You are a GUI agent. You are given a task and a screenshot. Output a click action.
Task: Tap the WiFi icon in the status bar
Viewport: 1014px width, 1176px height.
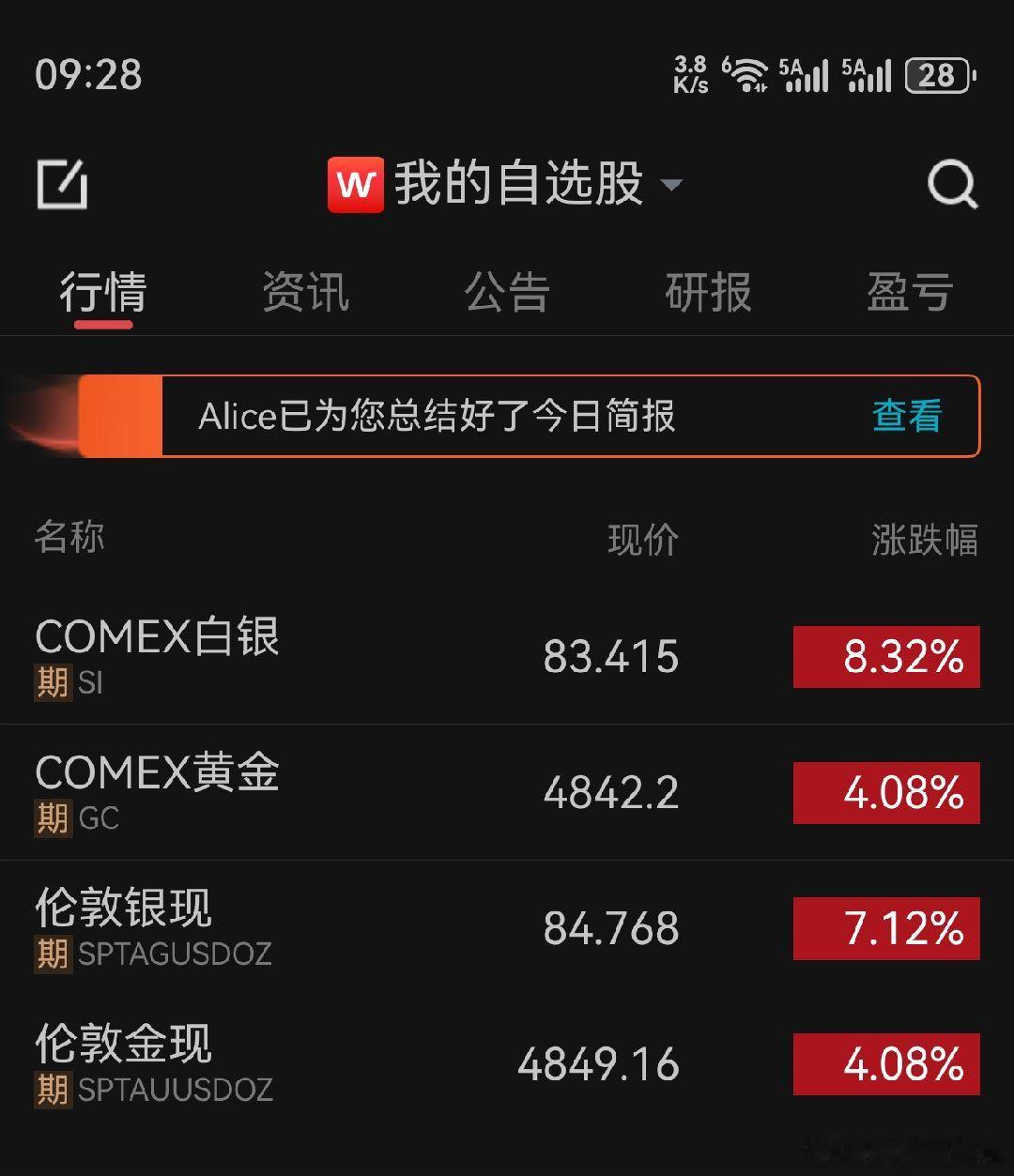tap(748, 75)
